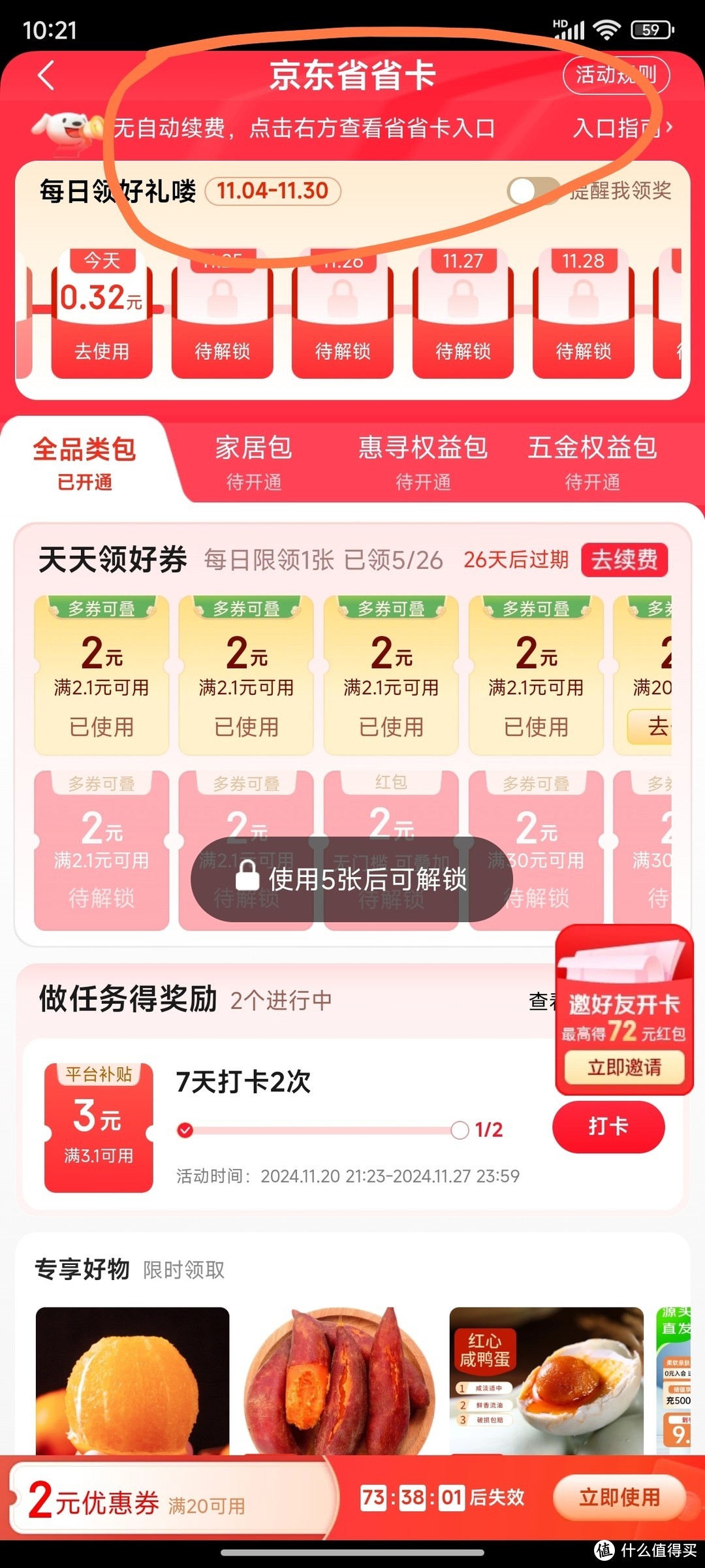Open the 入口指南 entry guide

pos(623,128)
